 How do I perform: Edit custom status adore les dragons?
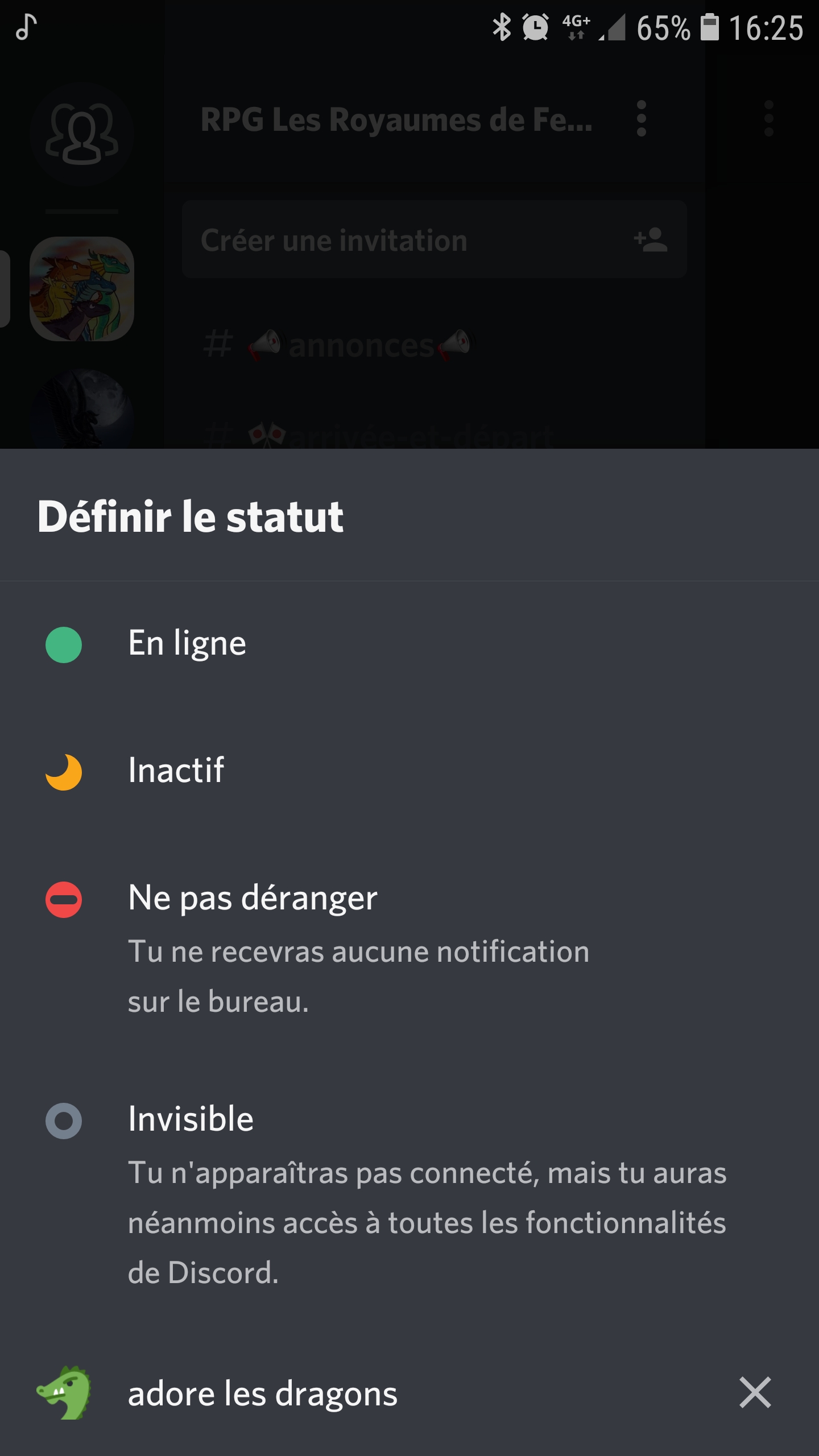263,1393
